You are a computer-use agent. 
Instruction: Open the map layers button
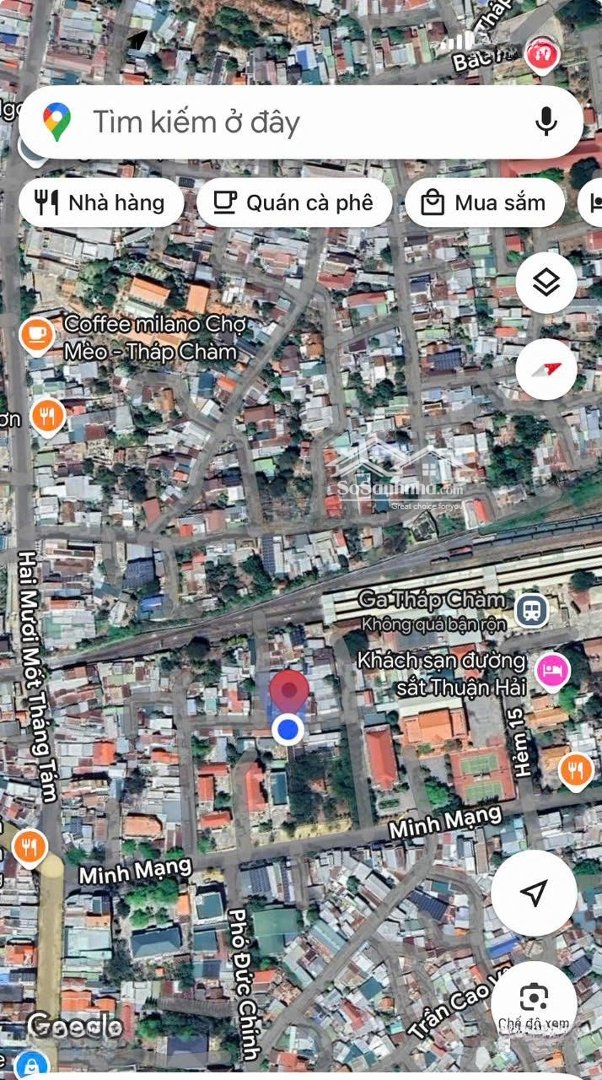point(546,284)
